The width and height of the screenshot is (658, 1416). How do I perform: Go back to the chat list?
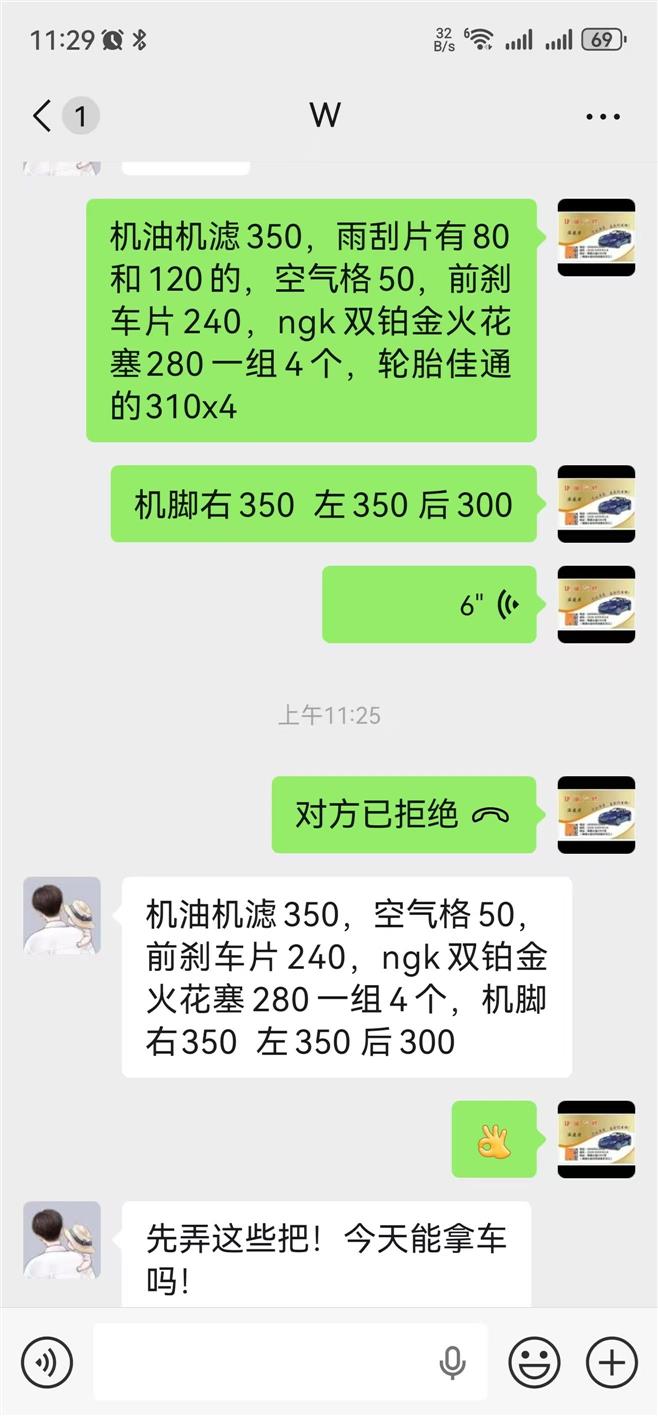pos(42,116)
